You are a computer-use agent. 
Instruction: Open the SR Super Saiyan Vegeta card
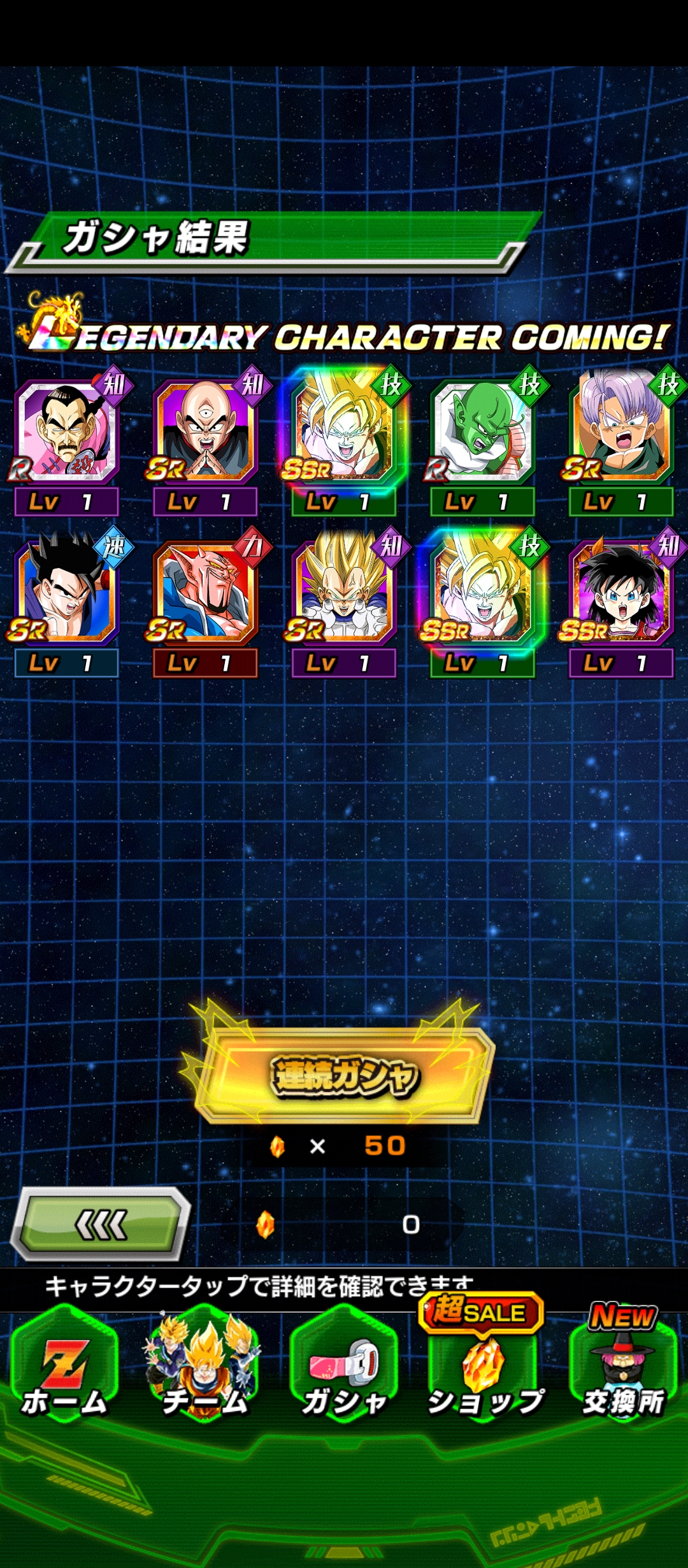pos(344,602)
